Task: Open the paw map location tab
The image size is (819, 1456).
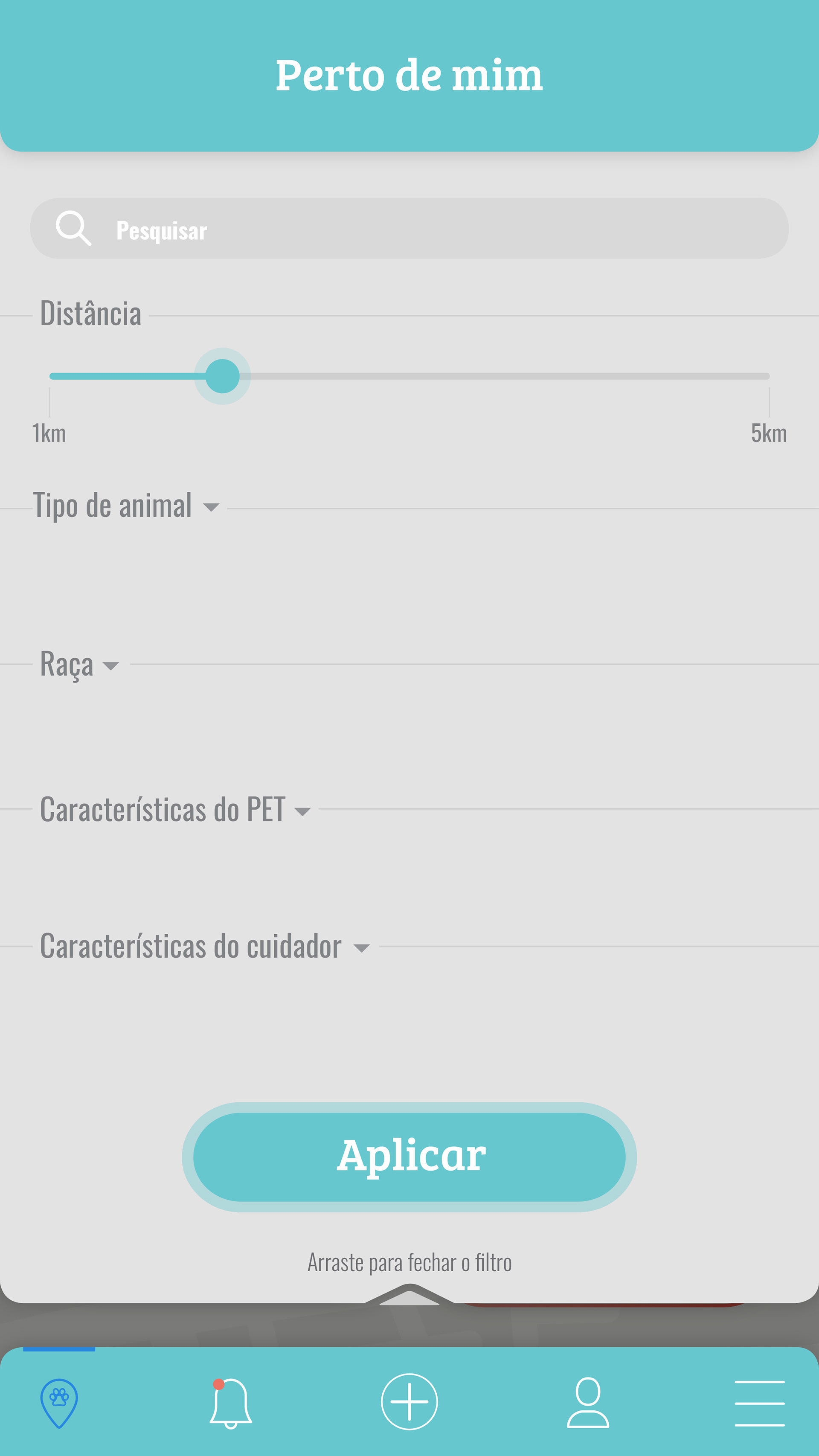Action: click(x=59, y=1403)
